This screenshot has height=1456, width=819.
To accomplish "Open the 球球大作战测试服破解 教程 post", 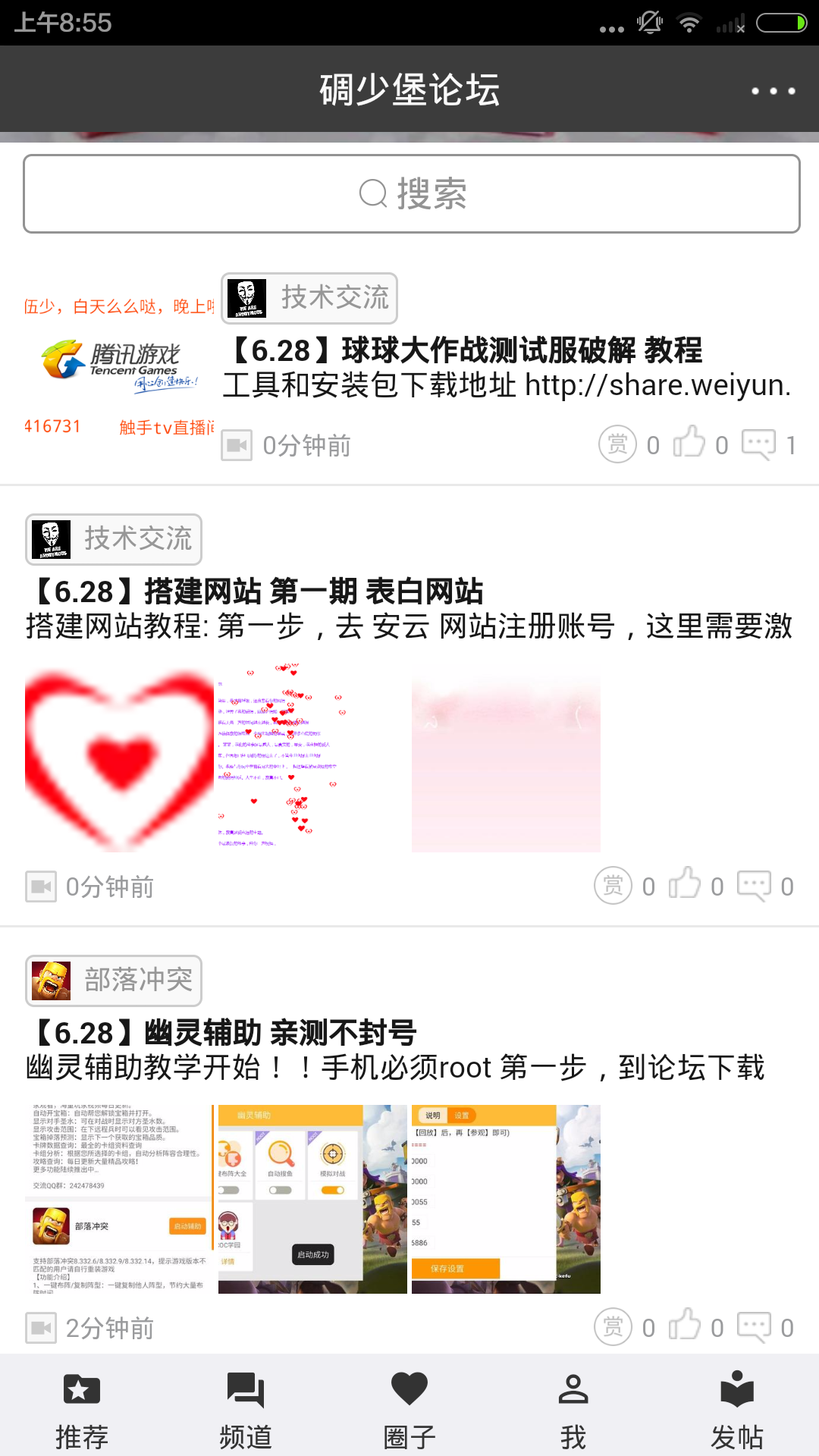I will click(x=464, y=351).
